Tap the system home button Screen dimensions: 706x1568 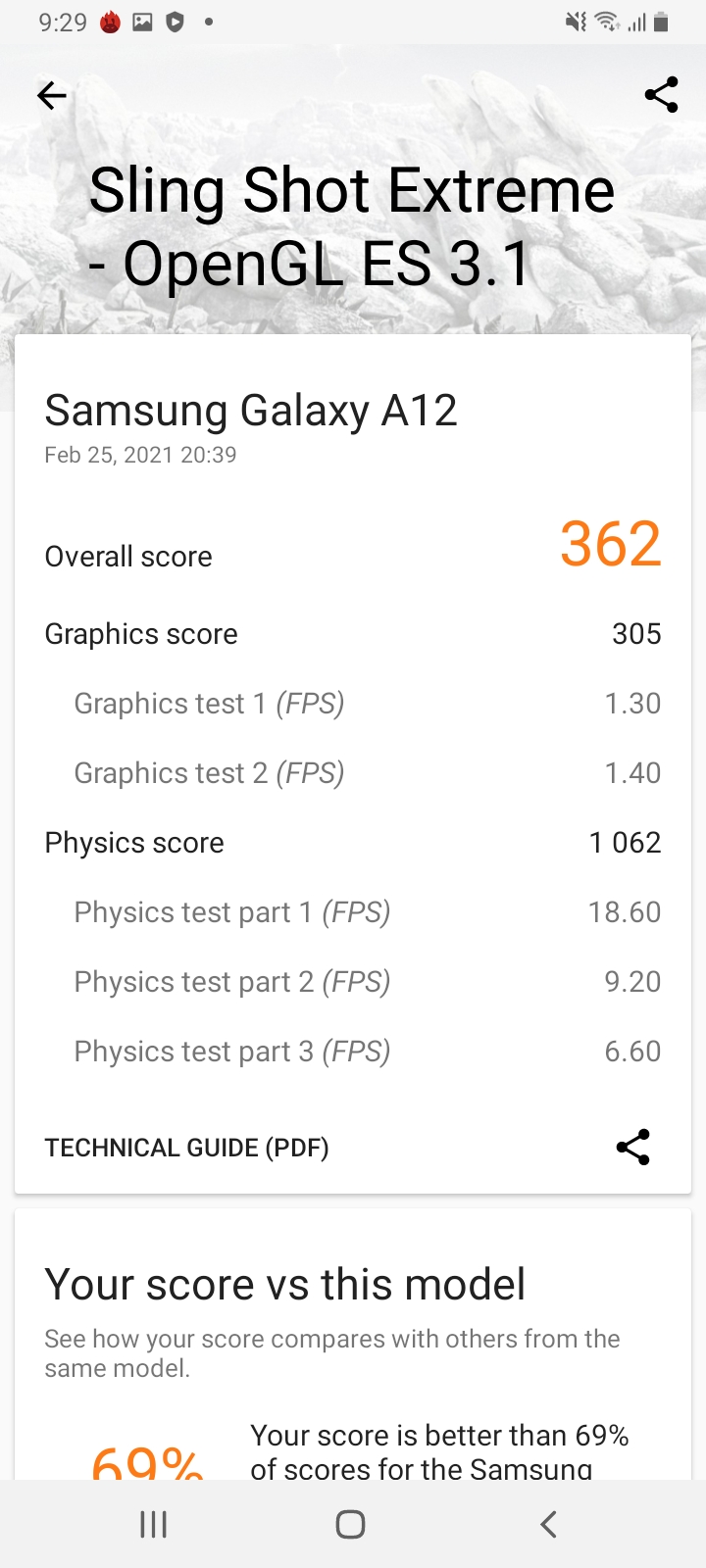click(x=350, y=1524)
